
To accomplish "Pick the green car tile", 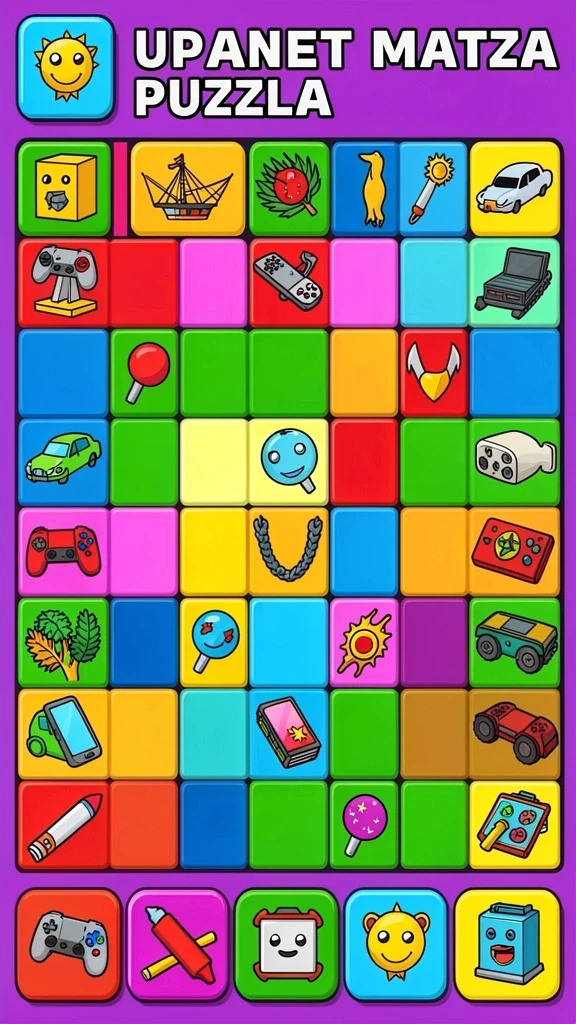I will coord(63,462).
